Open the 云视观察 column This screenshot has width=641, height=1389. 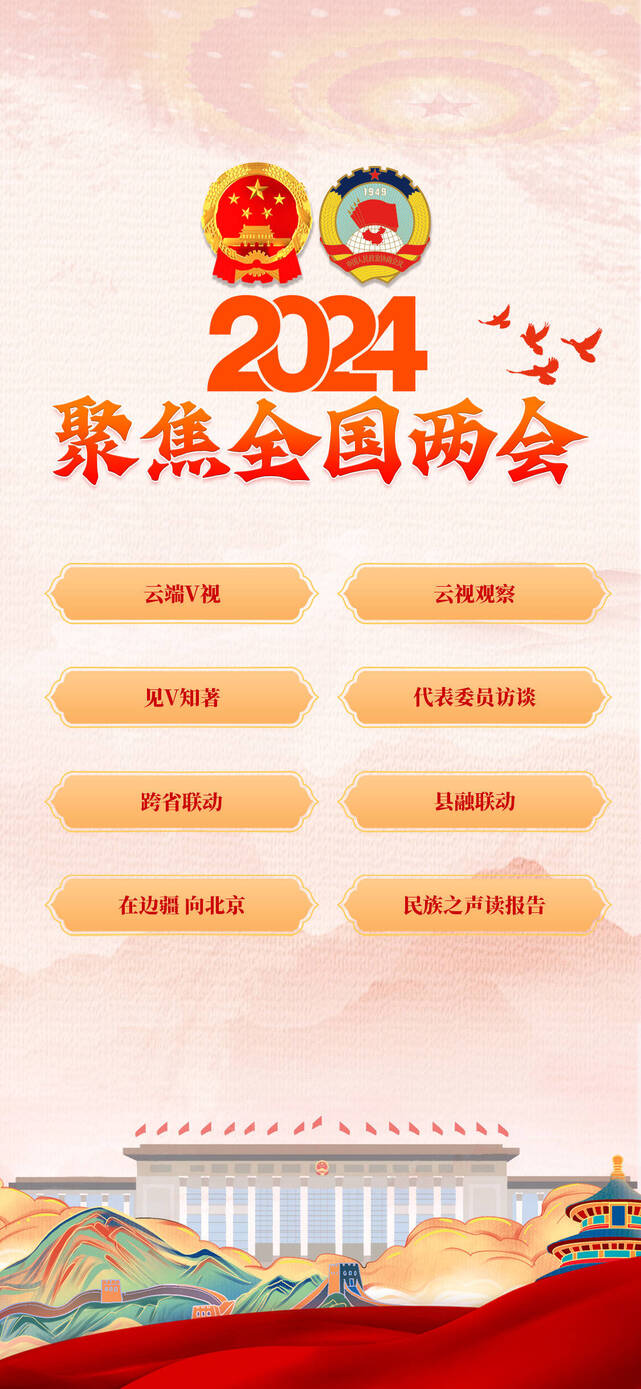coord(474,593)
